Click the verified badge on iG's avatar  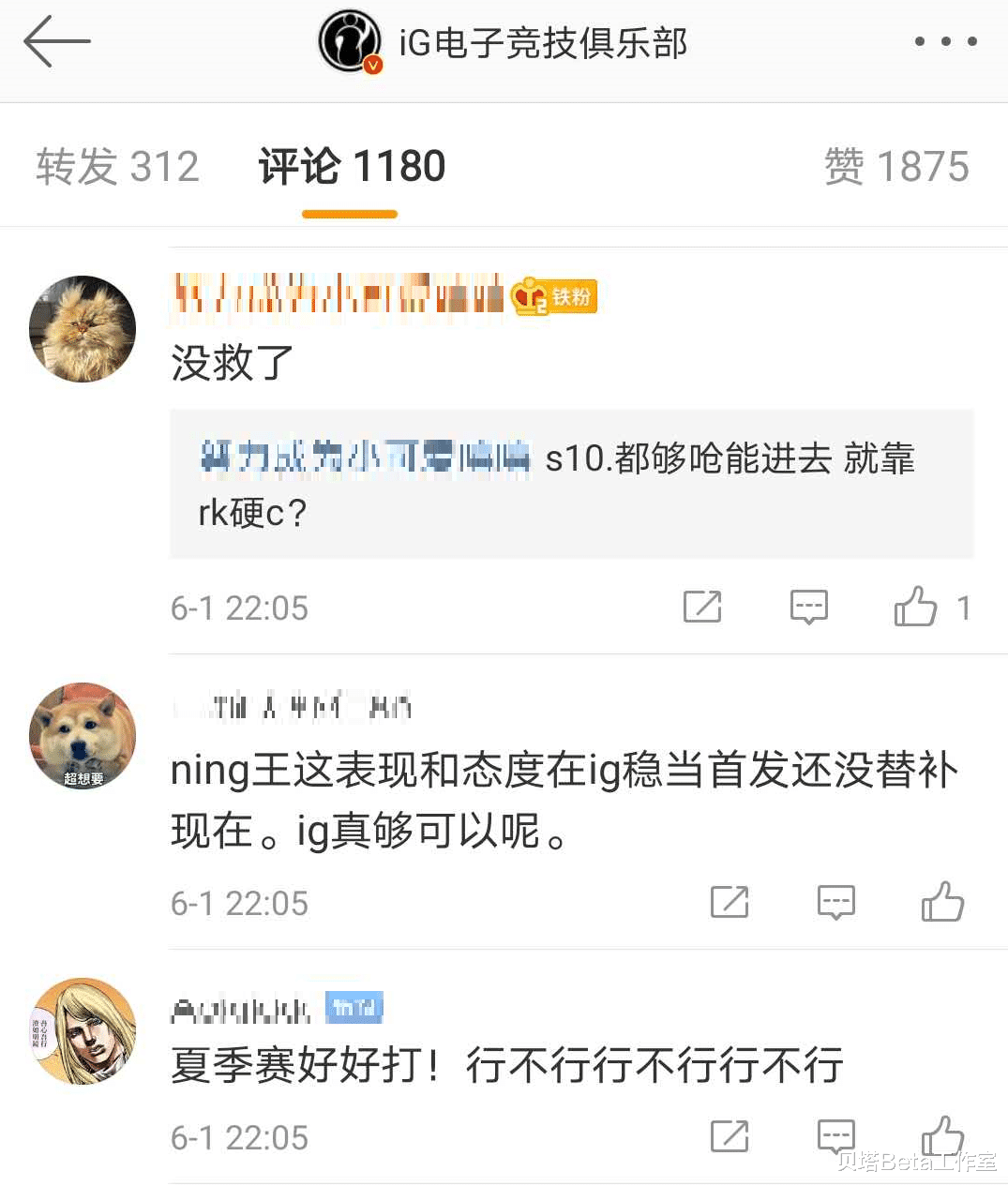coord(374,66)
